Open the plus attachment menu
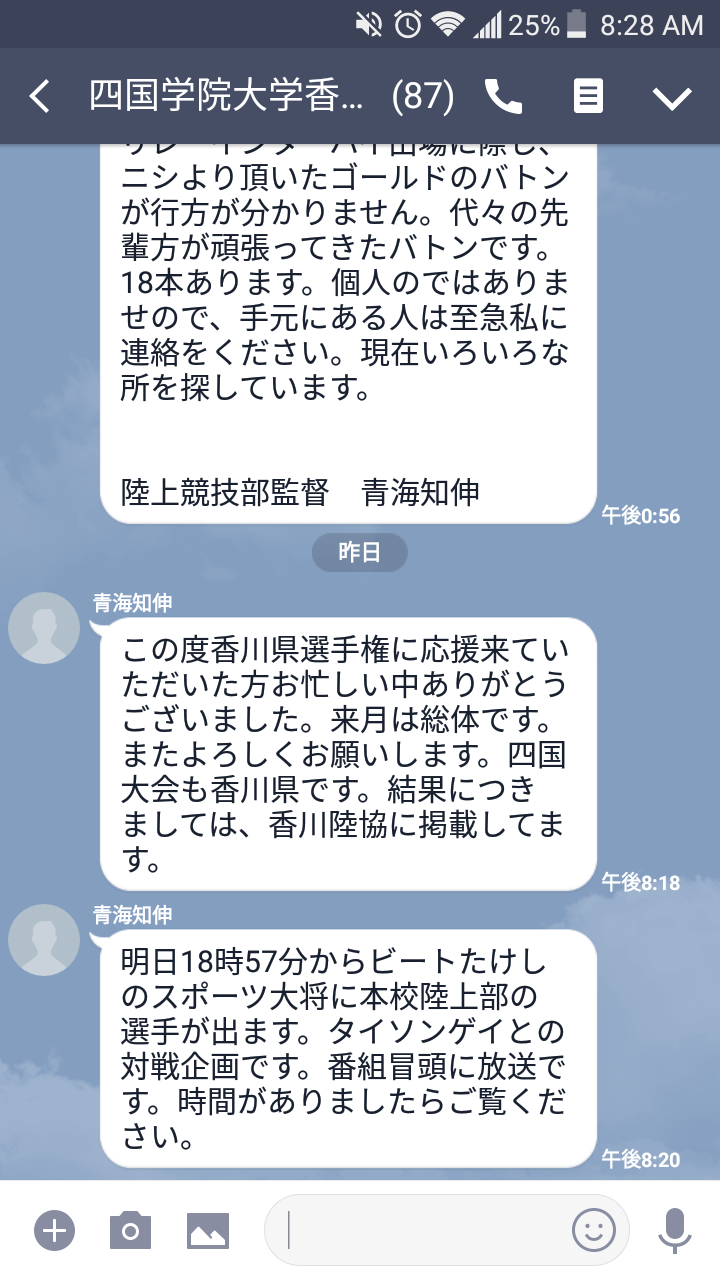720x1280 pixels. coord(54,1229)
